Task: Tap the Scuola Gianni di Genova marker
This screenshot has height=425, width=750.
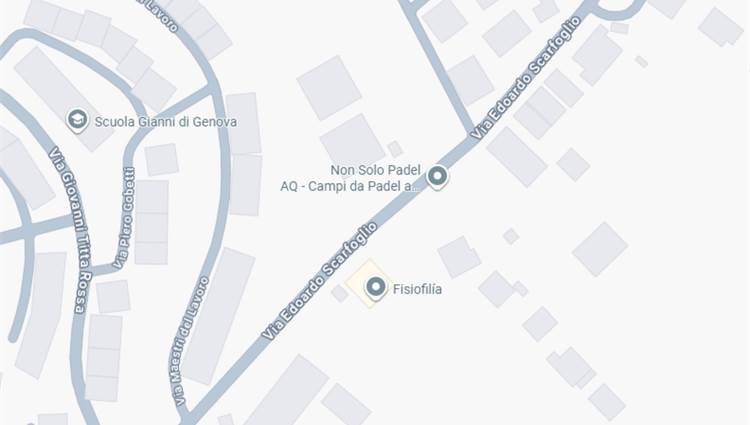Action: click(x=77, y=121)
